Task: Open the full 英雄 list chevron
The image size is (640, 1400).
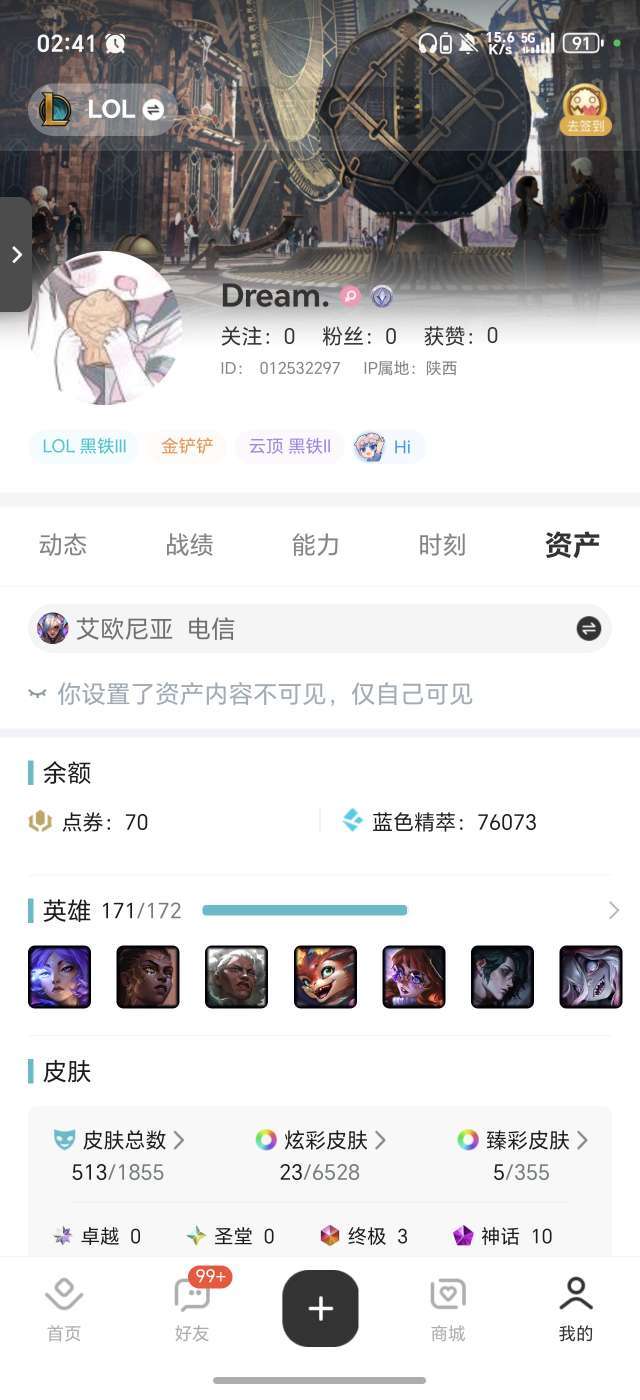Action: 613,910
